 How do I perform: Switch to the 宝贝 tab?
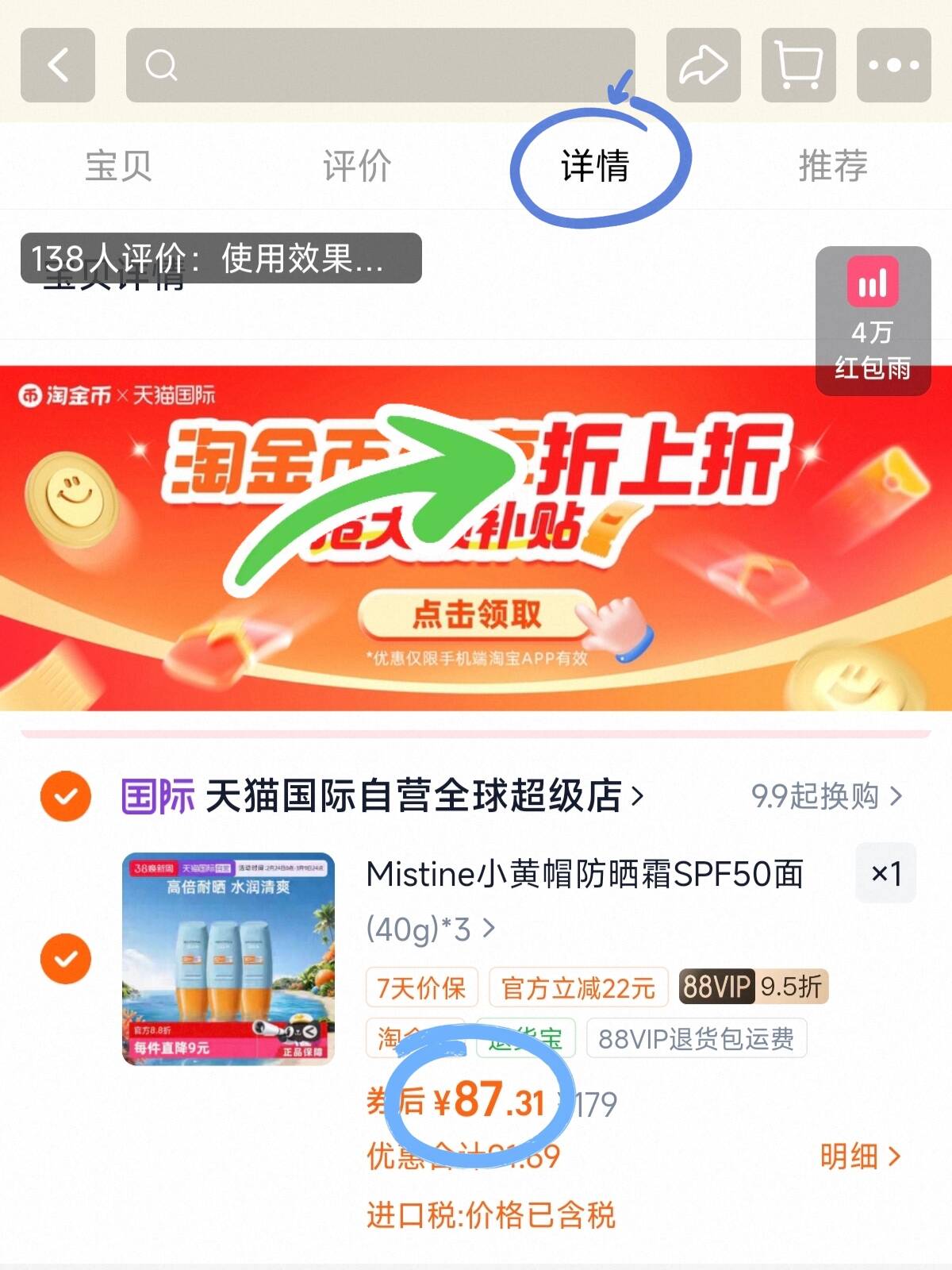[x=118, y=167]
